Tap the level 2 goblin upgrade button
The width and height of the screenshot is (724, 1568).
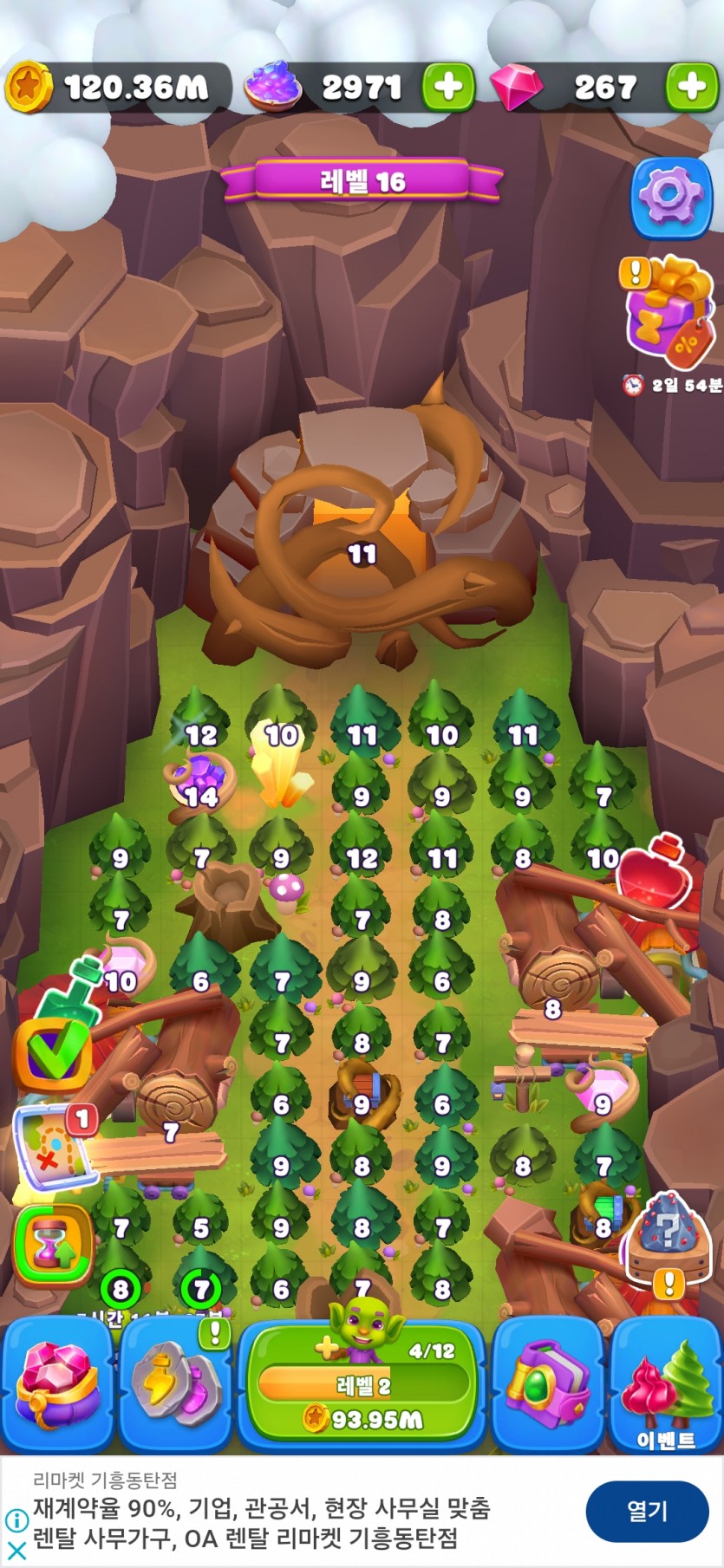pos(361,1383)
